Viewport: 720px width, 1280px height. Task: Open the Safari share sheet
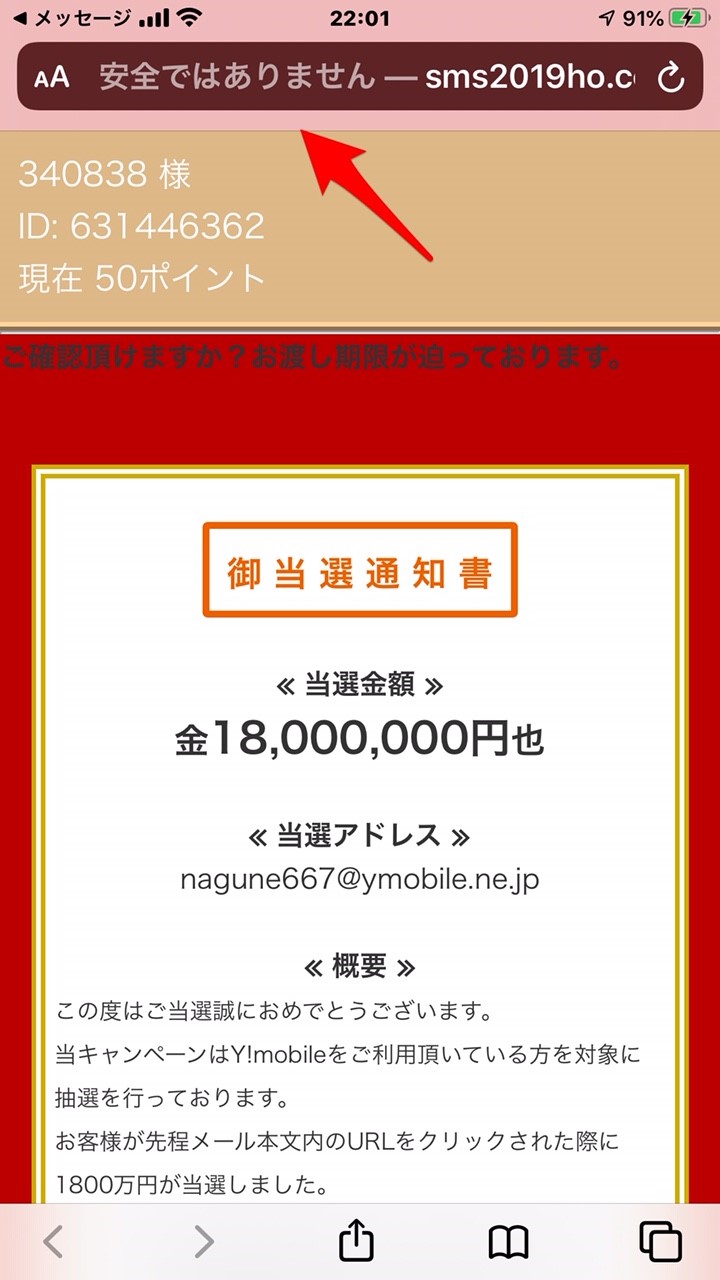356,1242
